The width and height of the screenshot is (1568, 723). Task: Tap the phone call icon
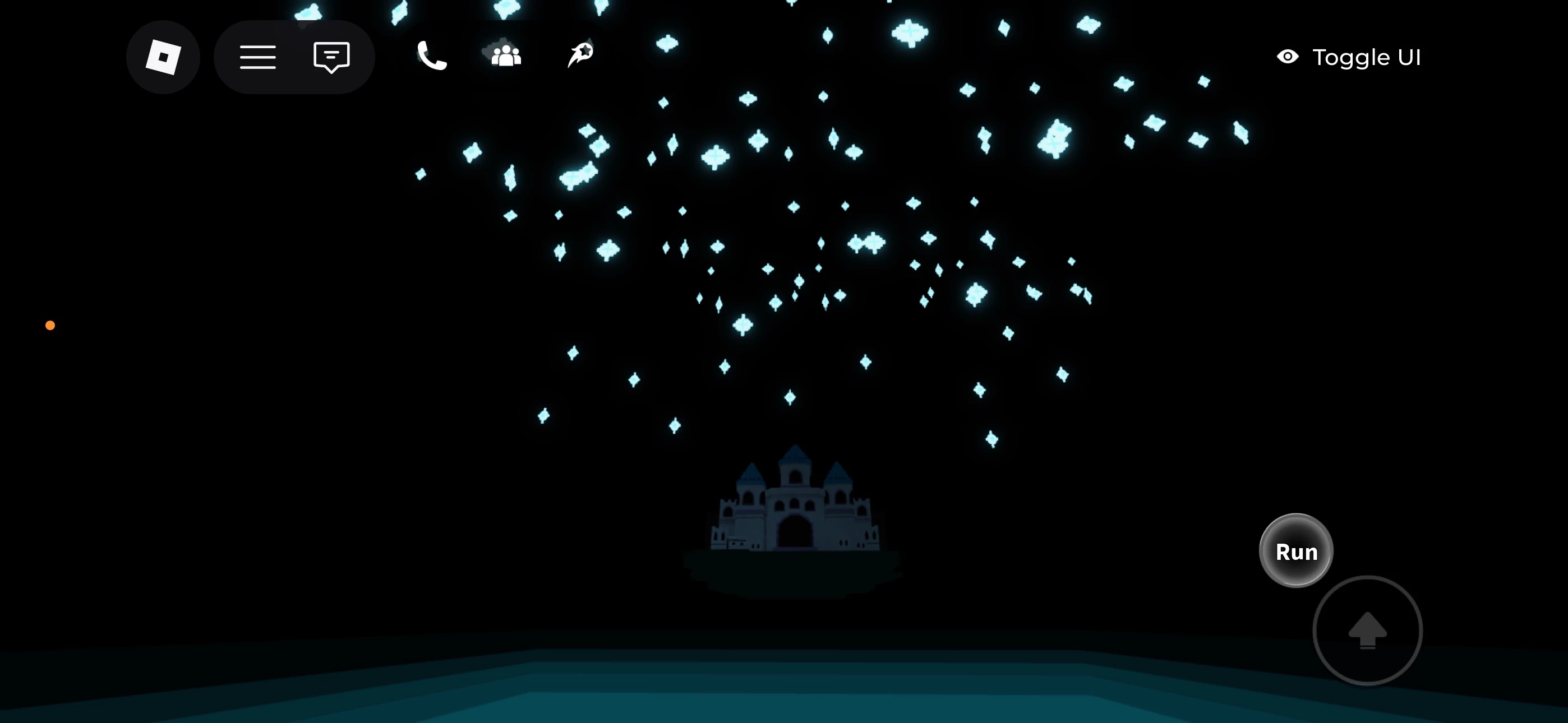point(432,56)
